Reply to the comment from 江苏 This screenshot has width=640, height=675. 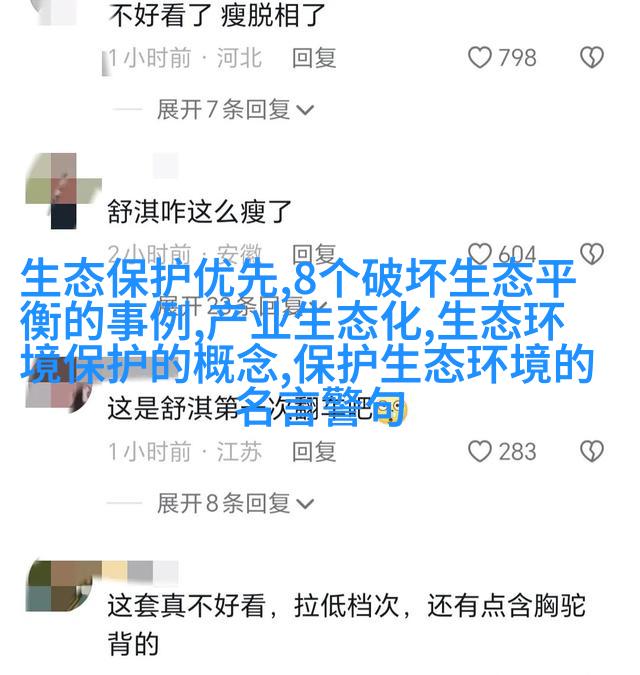click(x=314, y=451)
